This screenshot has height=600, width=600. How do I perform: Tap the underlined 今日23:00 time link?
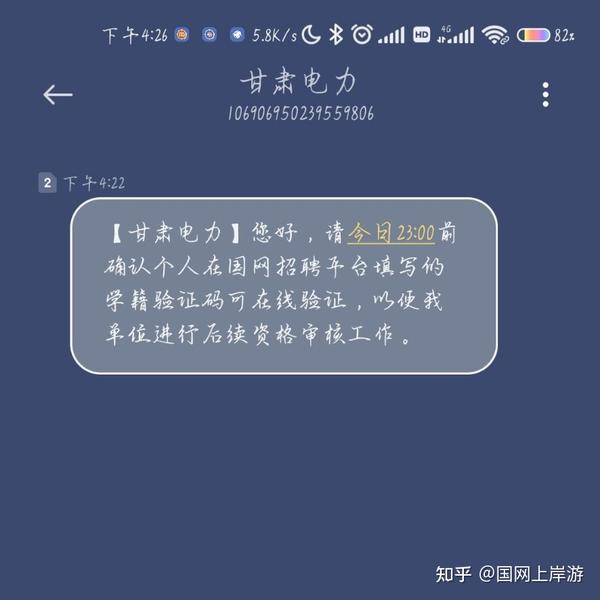coord(390,235)
